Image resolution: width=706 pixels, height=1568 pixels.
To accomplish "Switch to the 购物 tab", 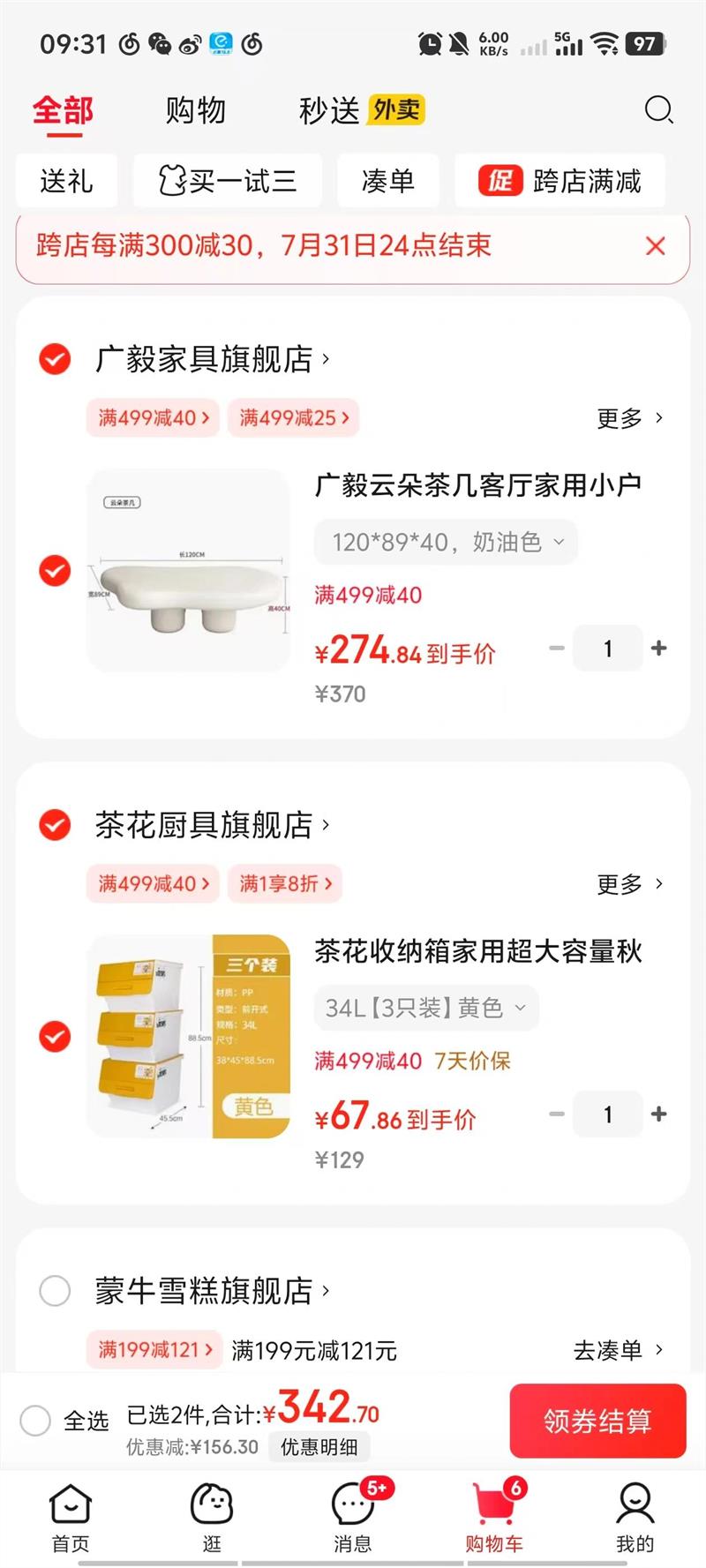I will tap(196, 111).
